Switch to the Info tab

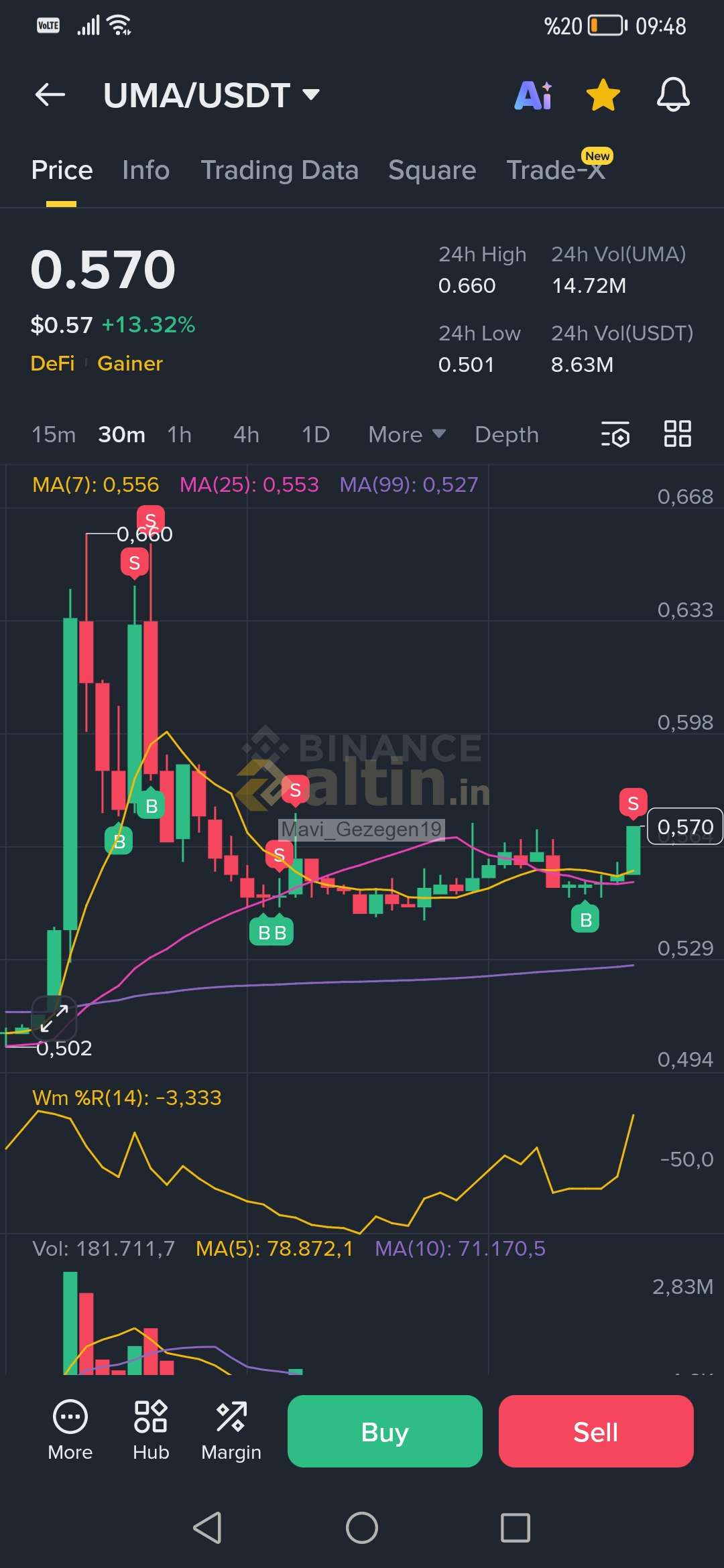tap(145, 170)
